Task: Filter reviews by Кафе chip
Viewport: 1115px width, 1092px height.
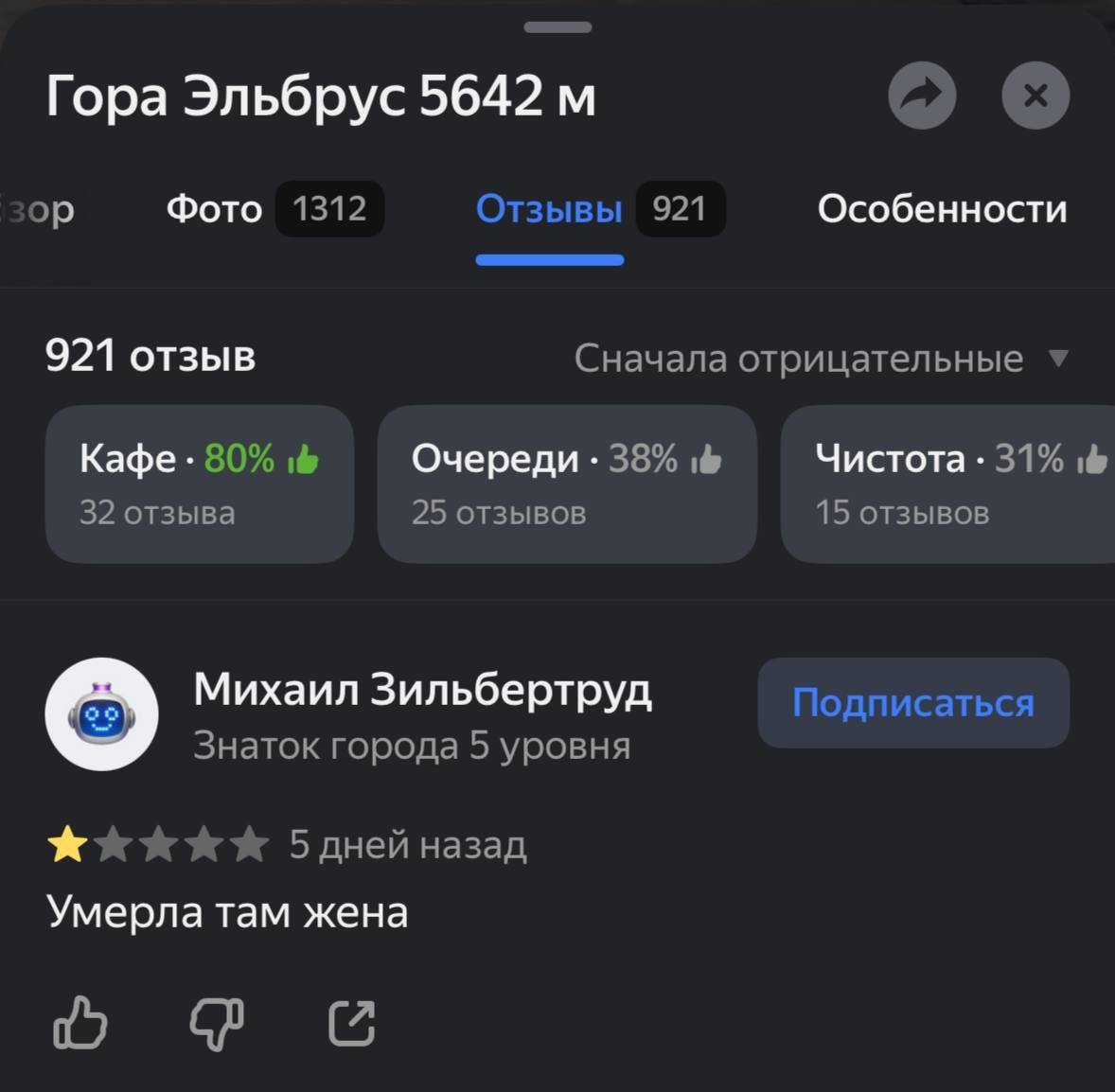Action: click(199, 484)
